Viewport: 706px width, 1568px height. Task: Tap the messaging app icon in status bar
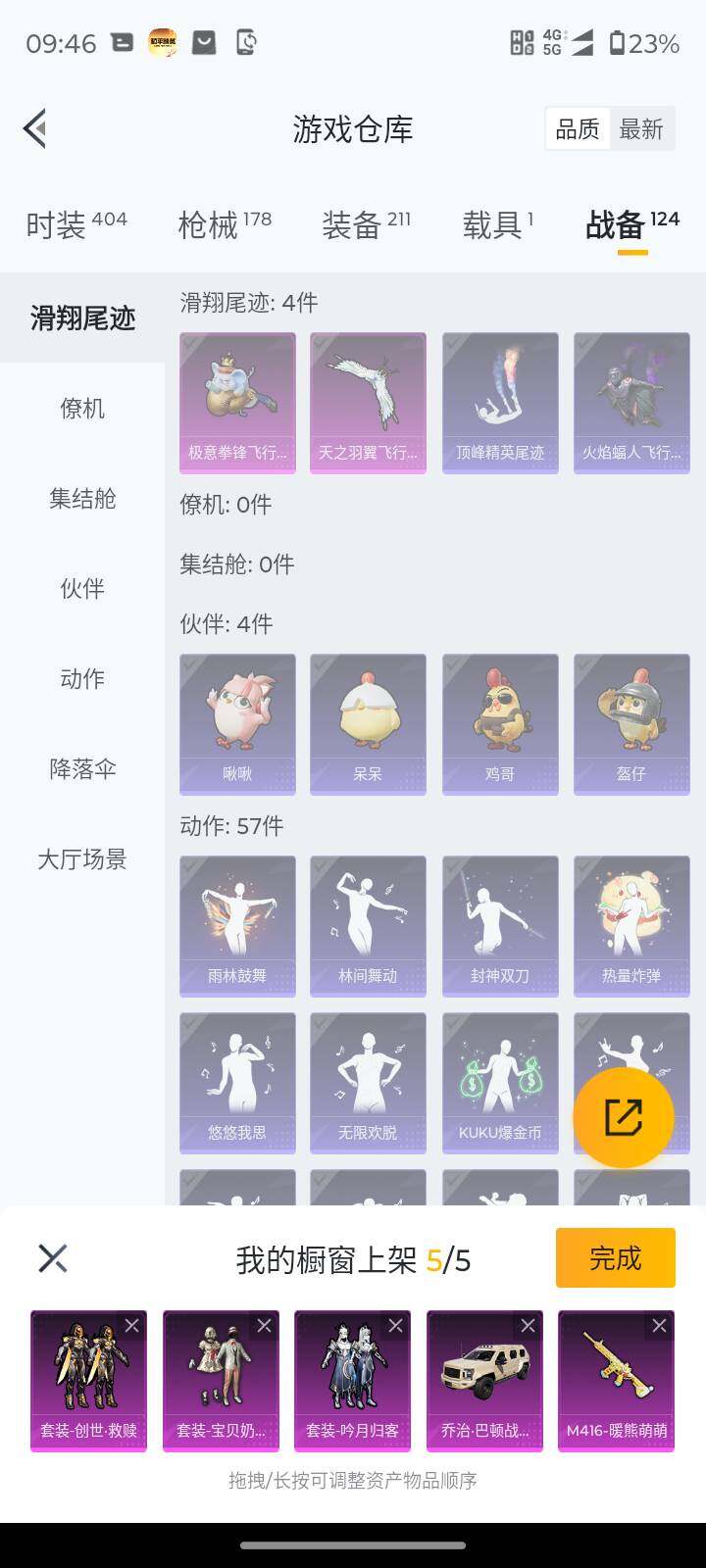pos(122,43)
